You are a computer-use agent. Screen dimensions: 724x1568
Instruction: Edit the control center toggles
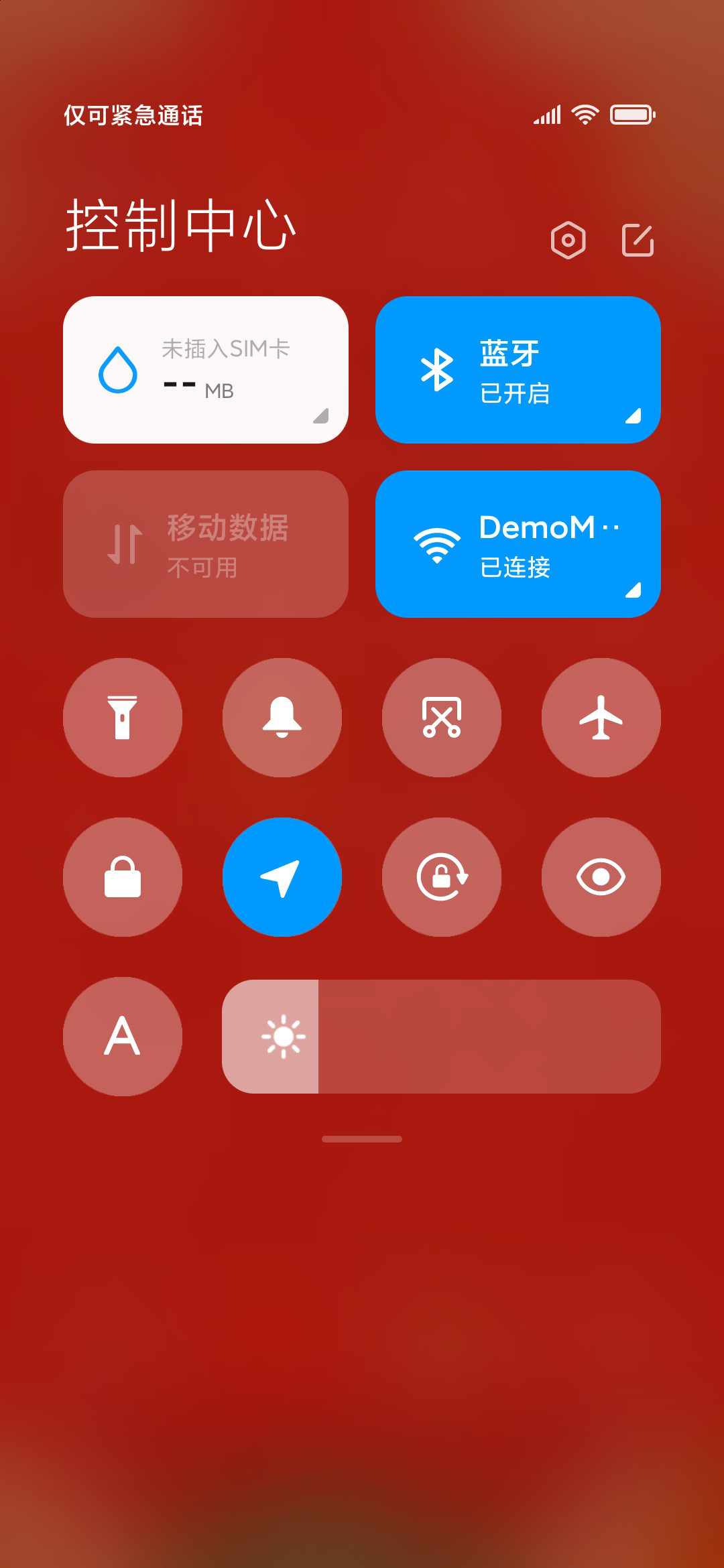pyautogui.click(x=638, y=240)
